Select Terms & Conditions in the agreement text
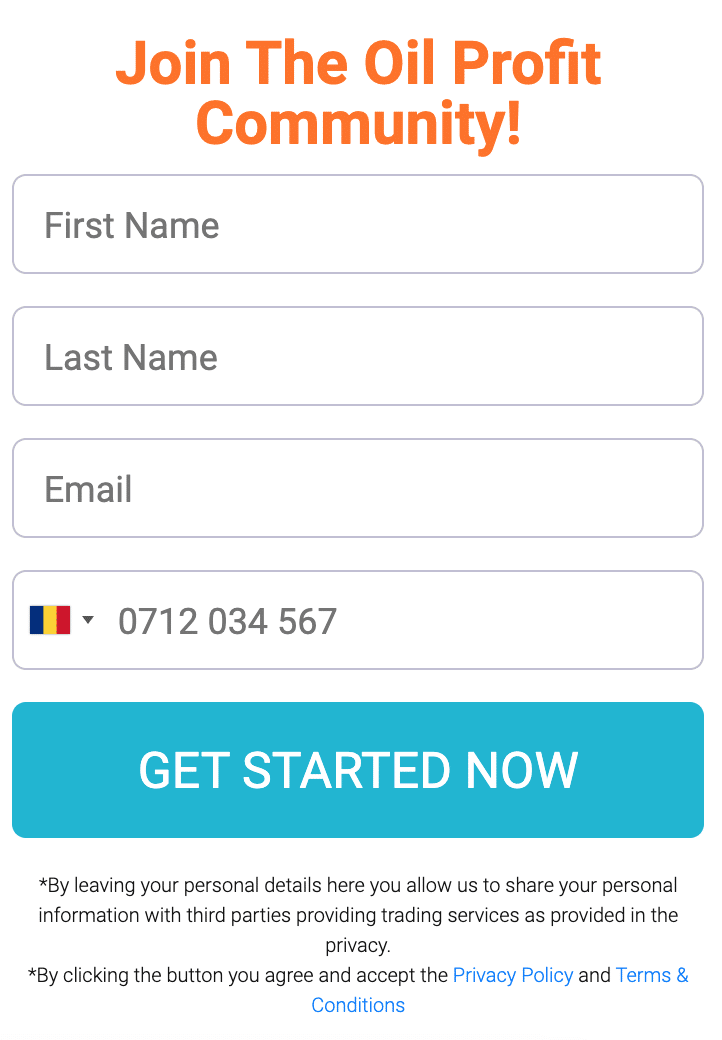The width and height of the screenshot is (722, 1040). point(652,975)
